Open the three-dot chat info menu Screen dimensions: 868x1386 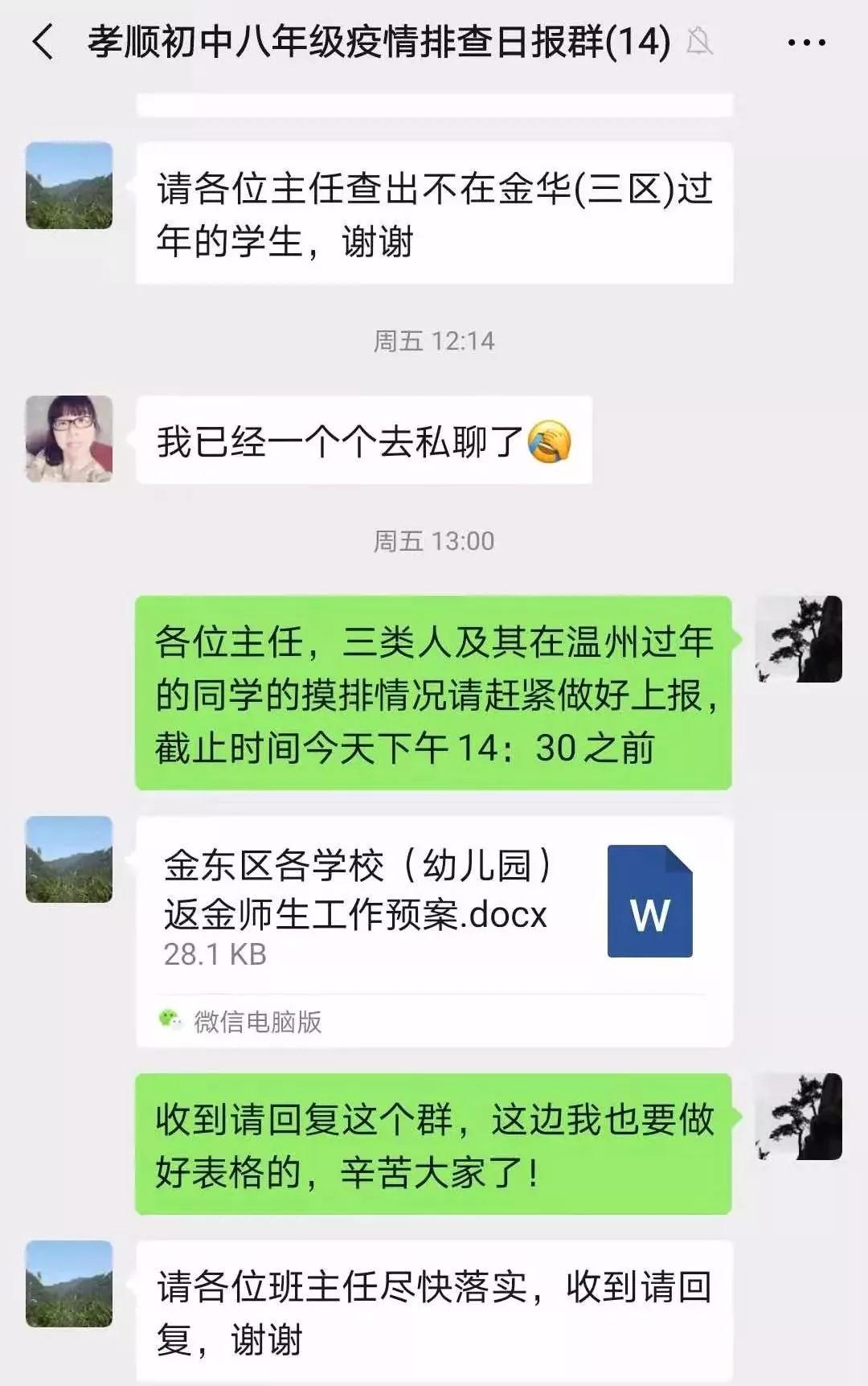(x=806, y=43)
